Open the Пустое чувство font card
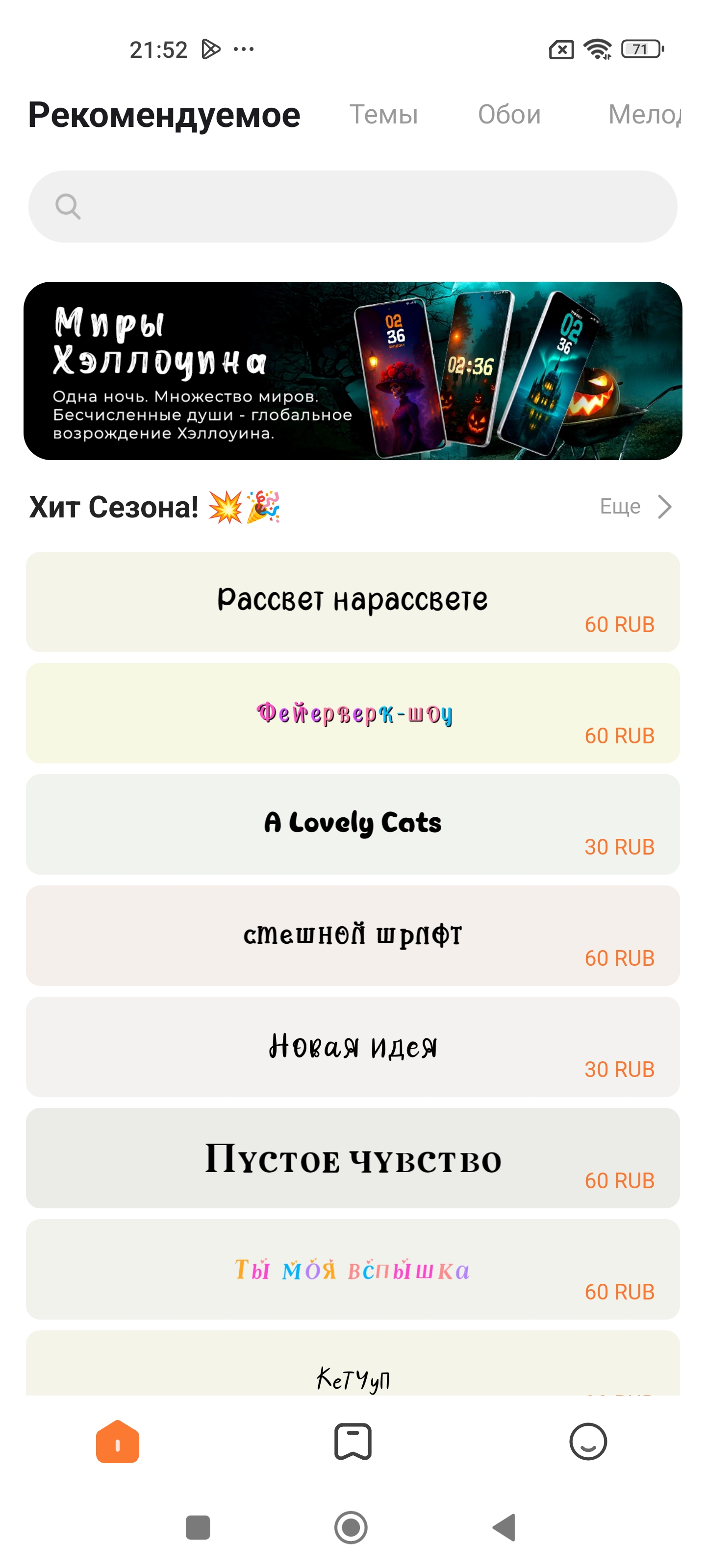706x1568 pixels. 353,1158
